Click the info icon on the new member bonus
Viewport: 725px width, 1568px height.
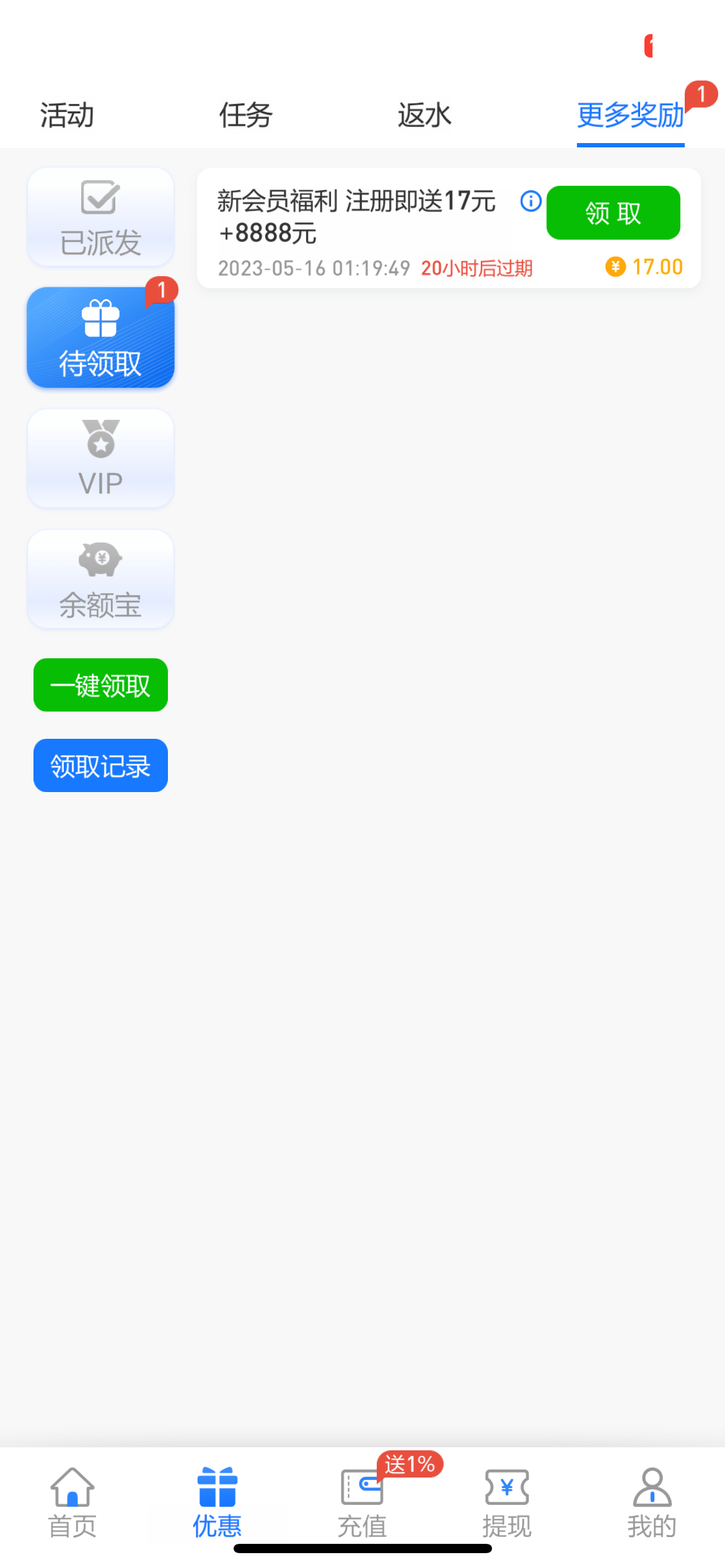click(x=530, y=201)
